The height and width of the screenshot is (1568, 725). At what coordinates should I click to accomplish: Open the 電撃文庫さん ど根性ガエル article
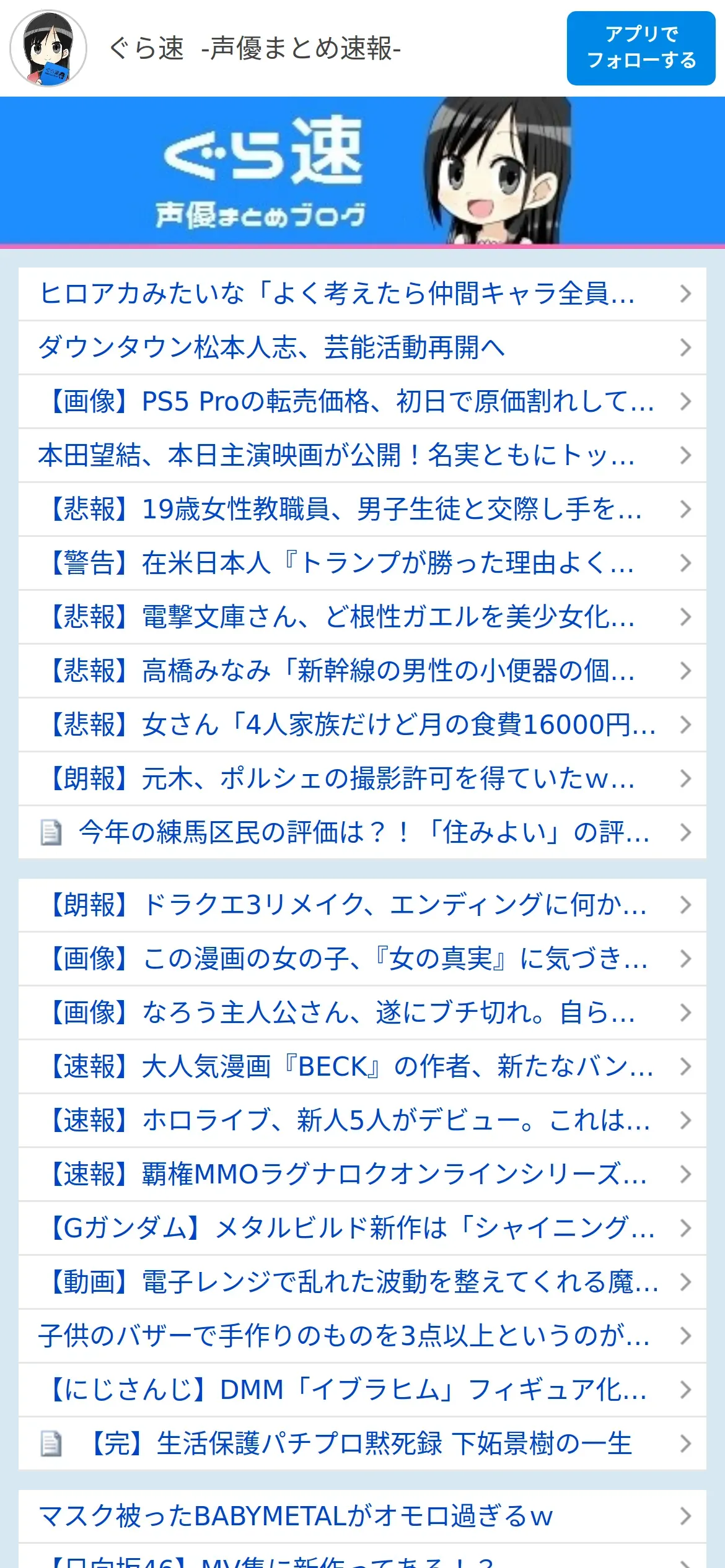362,617
